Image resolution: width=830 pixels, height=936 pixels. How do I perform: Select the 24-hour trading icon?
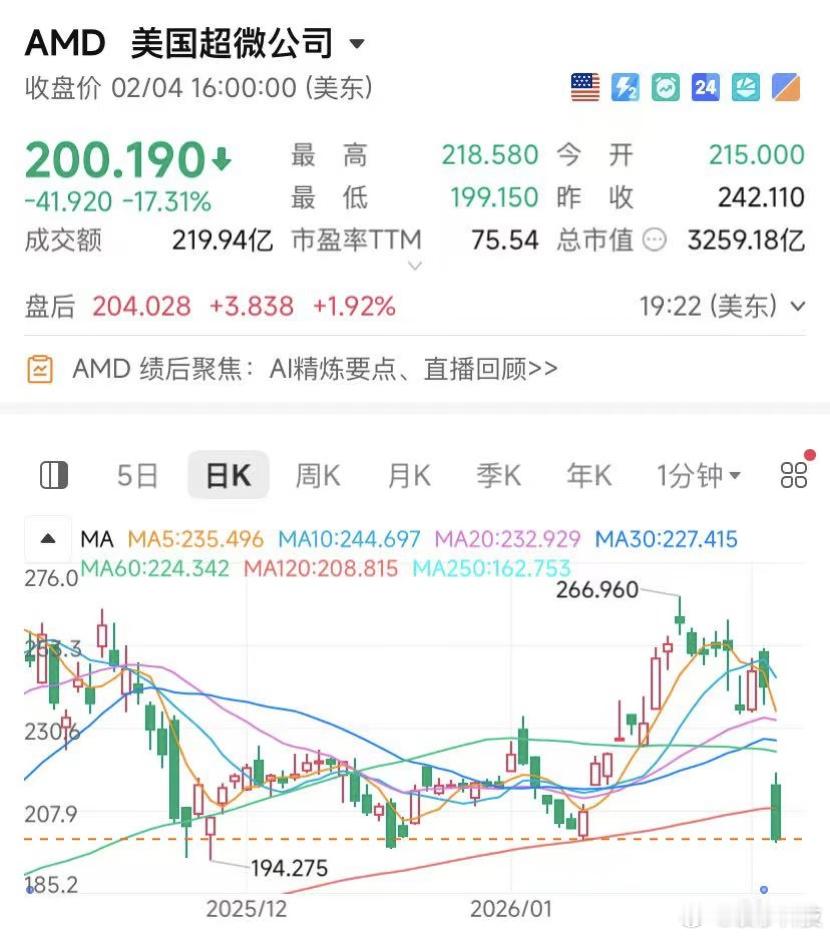tap(704, 87)
